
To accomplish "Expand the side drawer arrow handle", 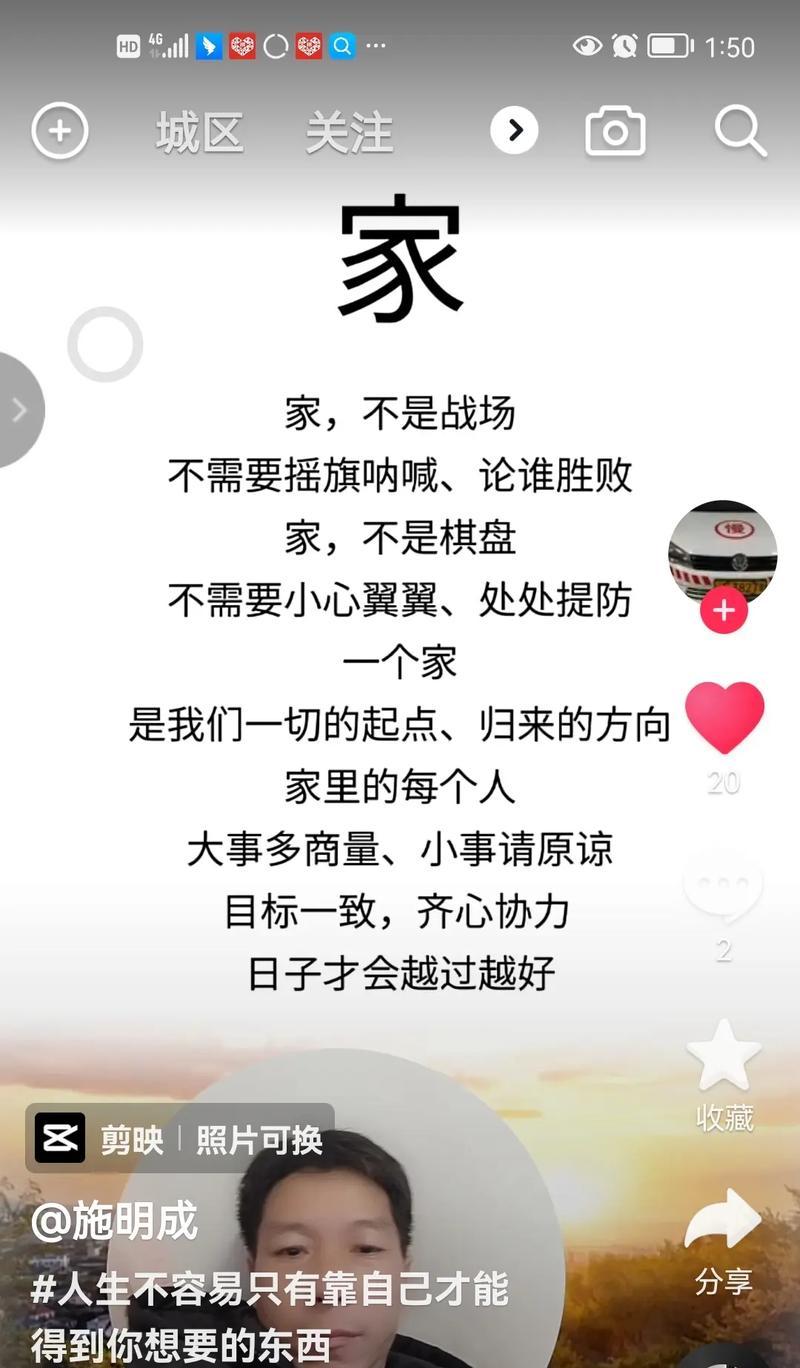I will [x=18, y=409].
